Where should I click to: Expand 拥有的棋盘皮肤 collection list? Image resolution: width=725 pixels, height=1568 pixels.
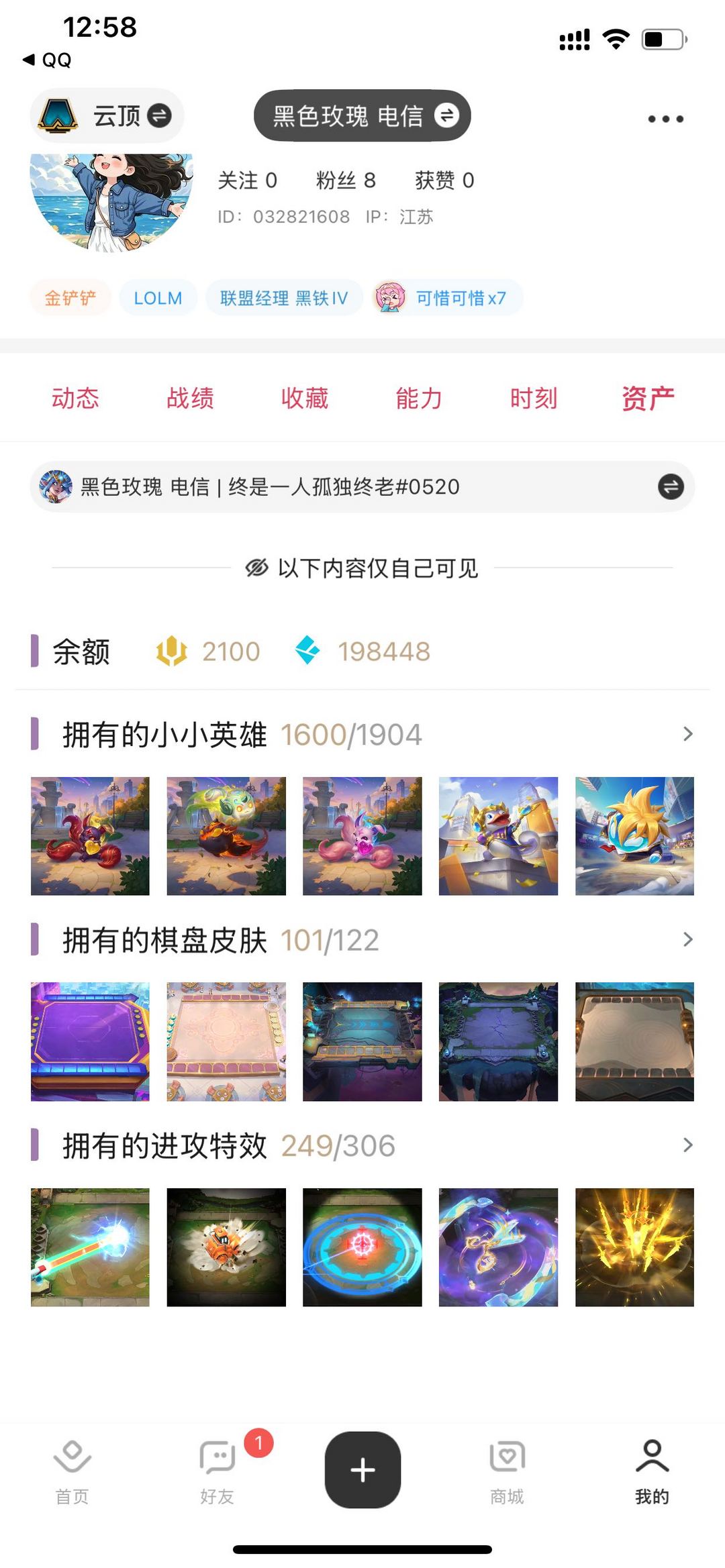point(687,939)
